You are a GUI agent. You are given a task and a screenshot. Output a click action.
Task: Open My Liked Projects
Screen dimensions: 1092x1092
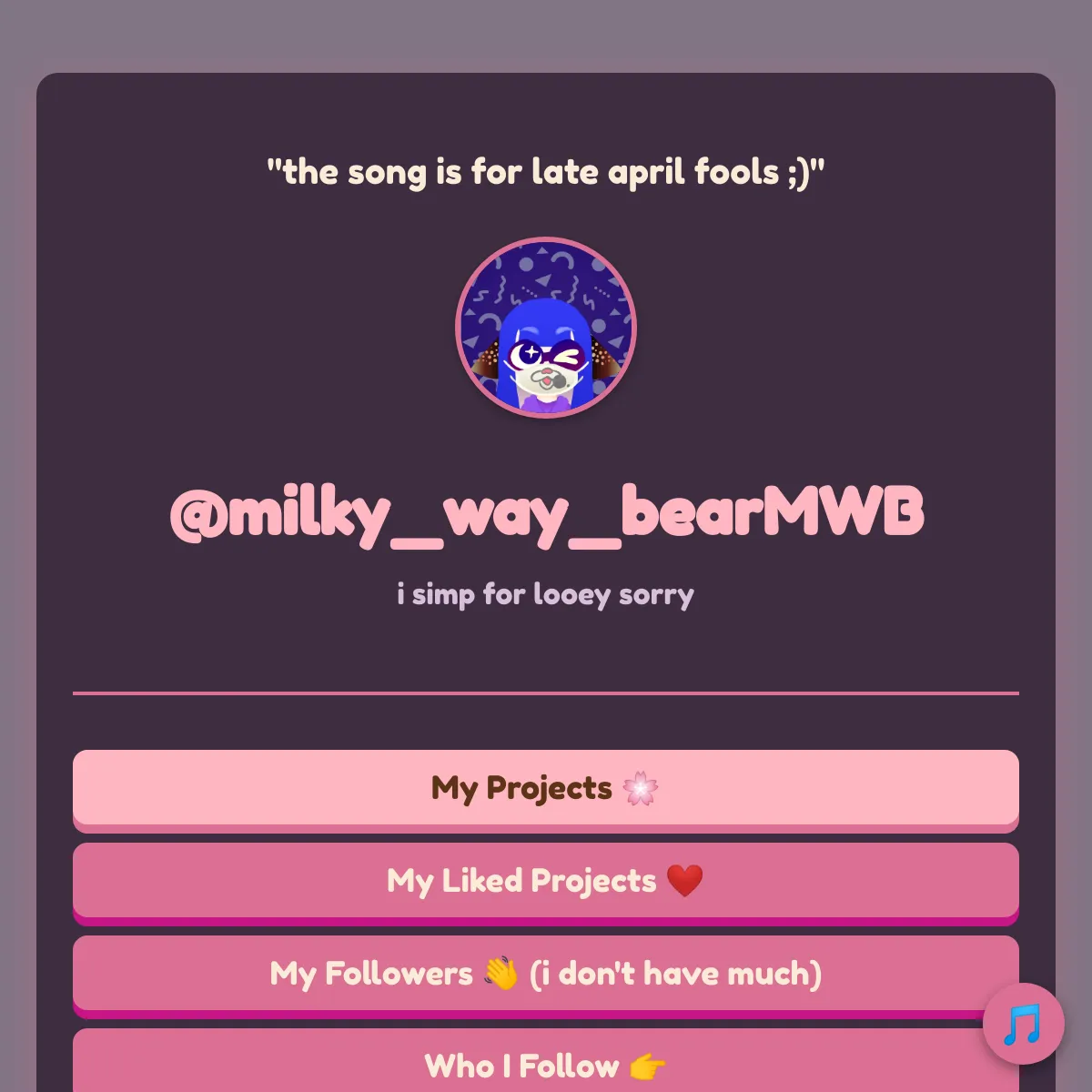tap(545, 881)
